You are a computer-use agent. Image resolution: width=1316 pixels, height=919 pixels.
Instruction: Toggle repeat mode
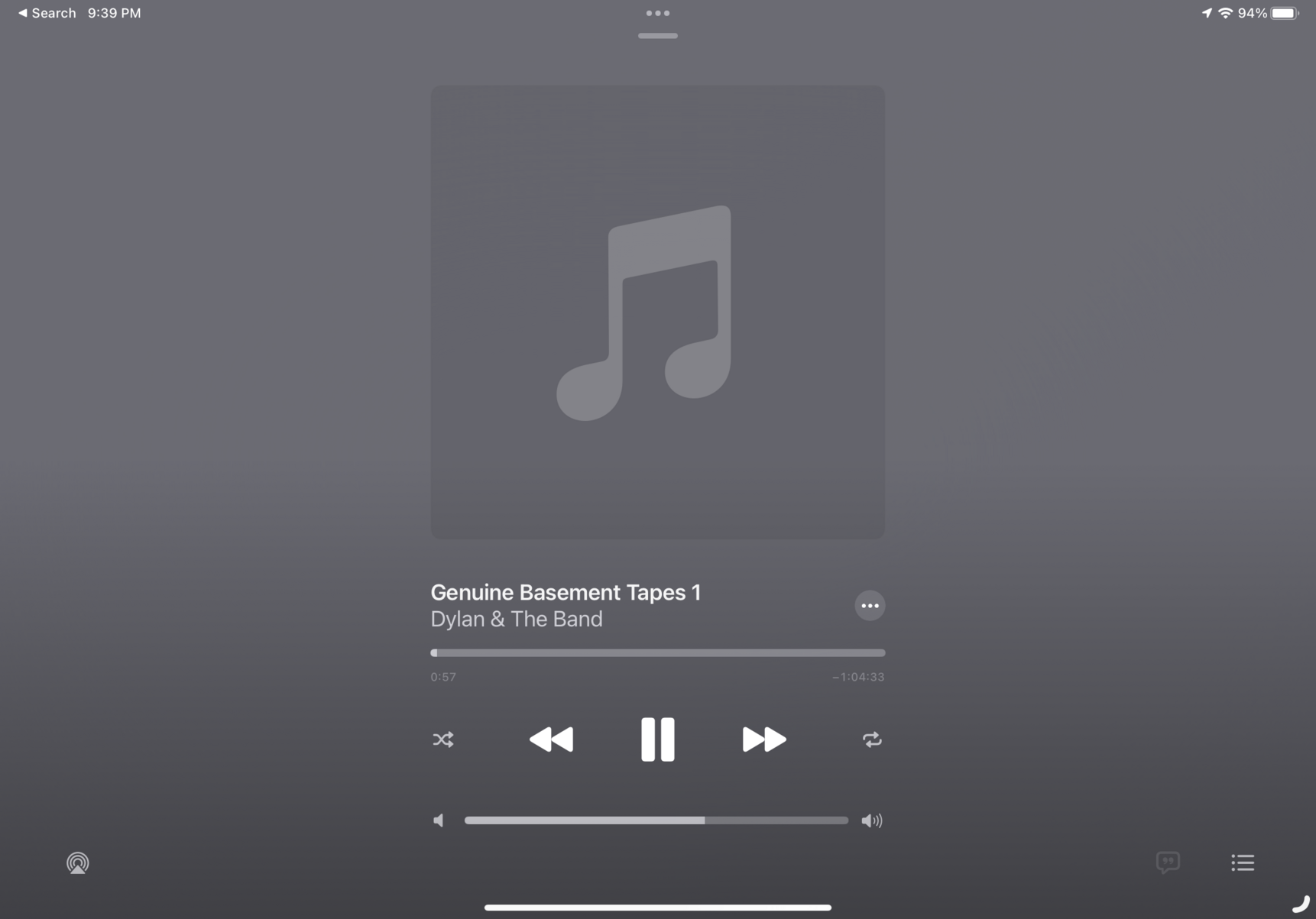[871, 739]
